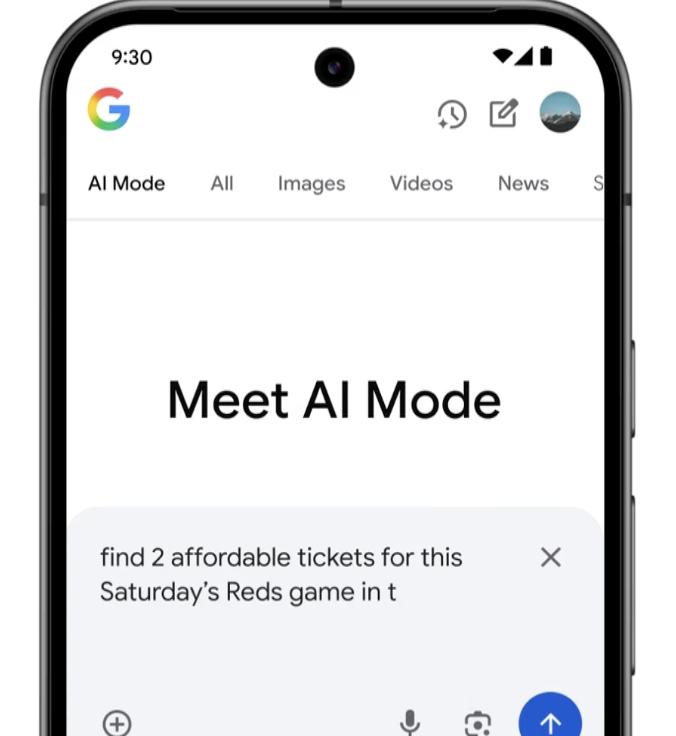
Task: Open the account profile picture
Action: (x=560, y=113)
